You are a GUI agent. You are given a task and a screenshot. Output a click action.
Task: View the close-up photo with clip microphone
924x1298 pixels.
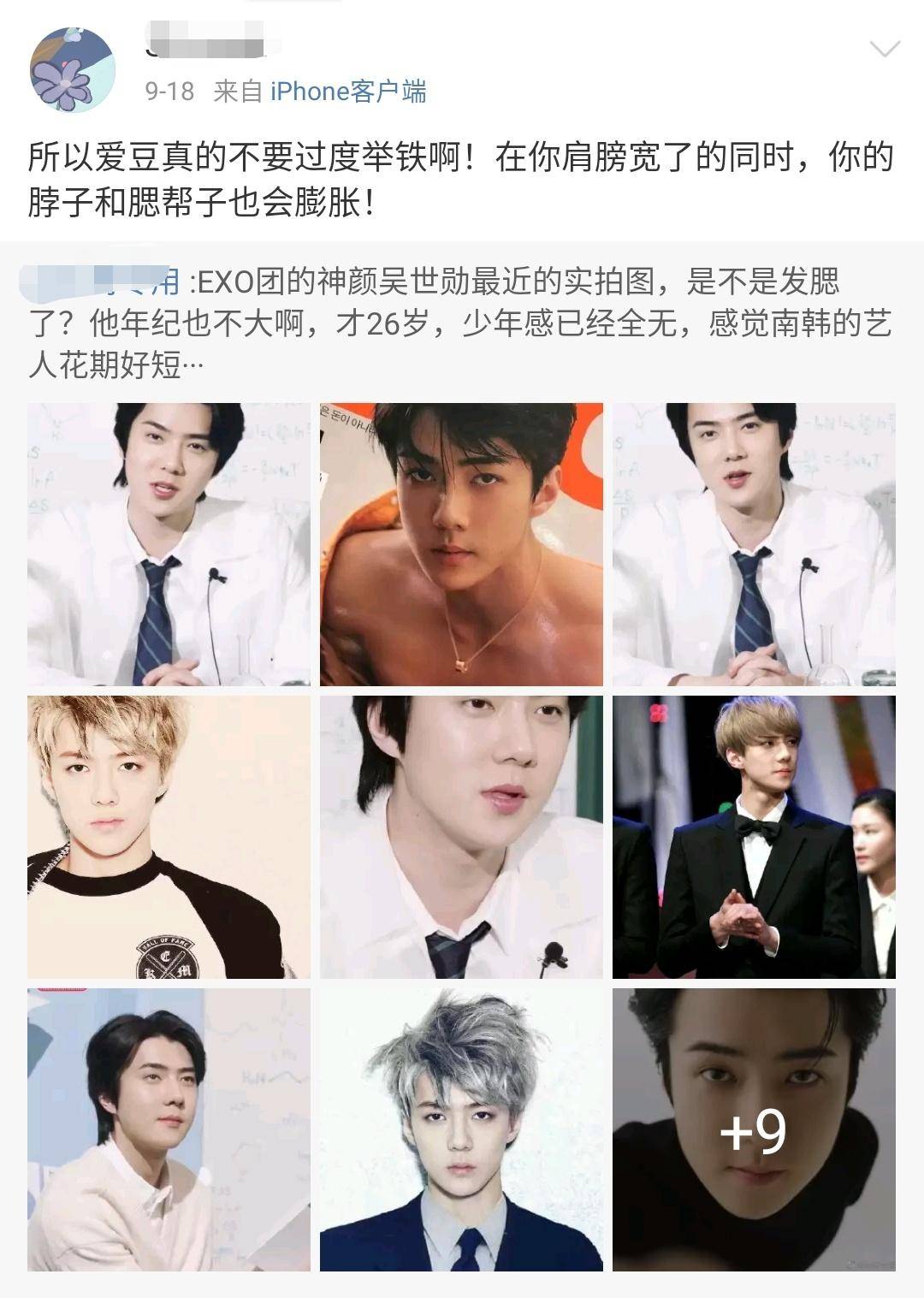pos(461,837)
